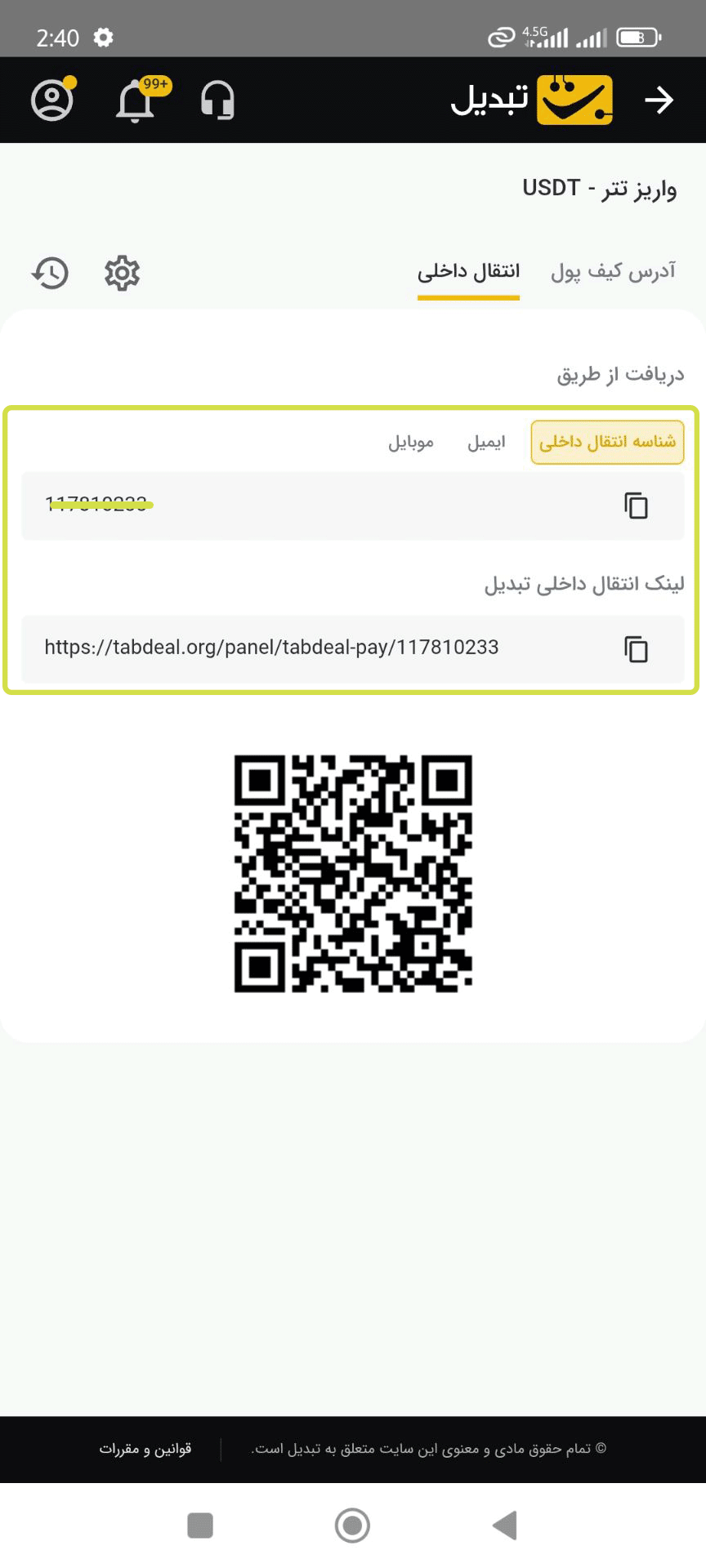The image size is (706, 1568).
Task: Switch to the آدرس کیف پول tab
Action: click(x=613, y=271)
